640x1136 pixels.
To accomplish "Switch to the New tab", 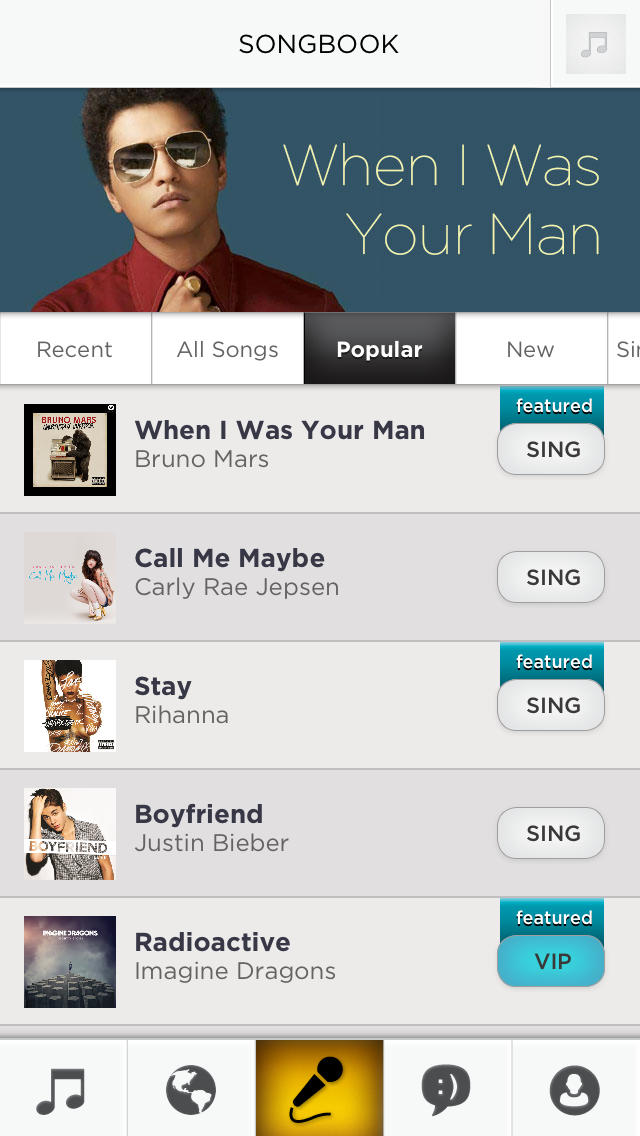I will point(530,349).
